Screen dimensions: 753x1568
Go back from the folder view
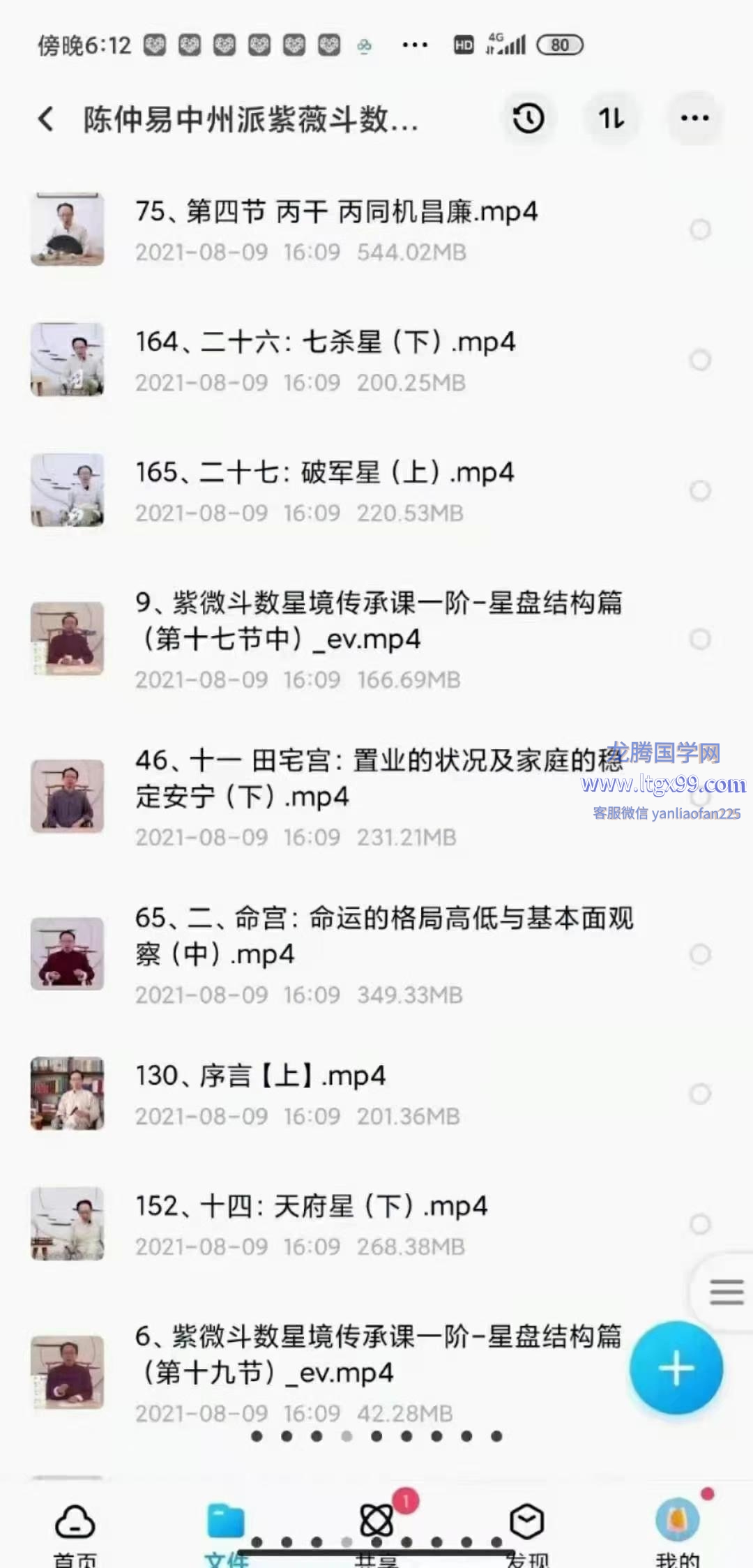(x=46, y=119)
